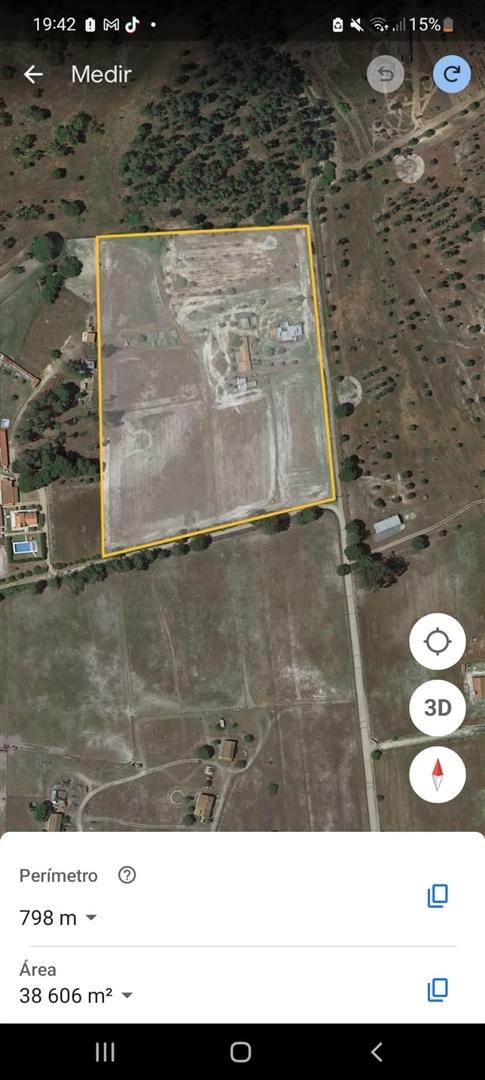Viewport: 485px width, 1080px height.
Task: Go back from the Medir screen
Action: coord(33,74)
